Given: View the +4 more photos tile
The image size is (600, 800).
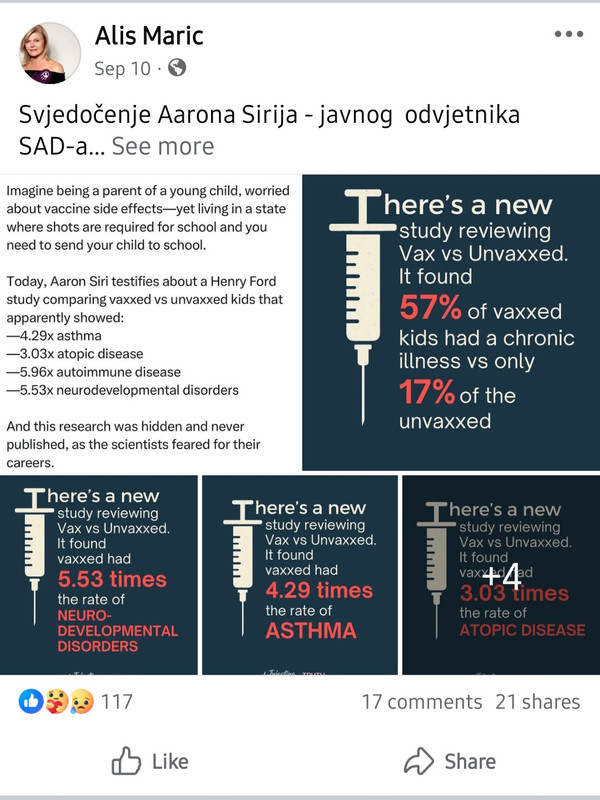Looking at the screenshot, I should [x=500, y=575].
